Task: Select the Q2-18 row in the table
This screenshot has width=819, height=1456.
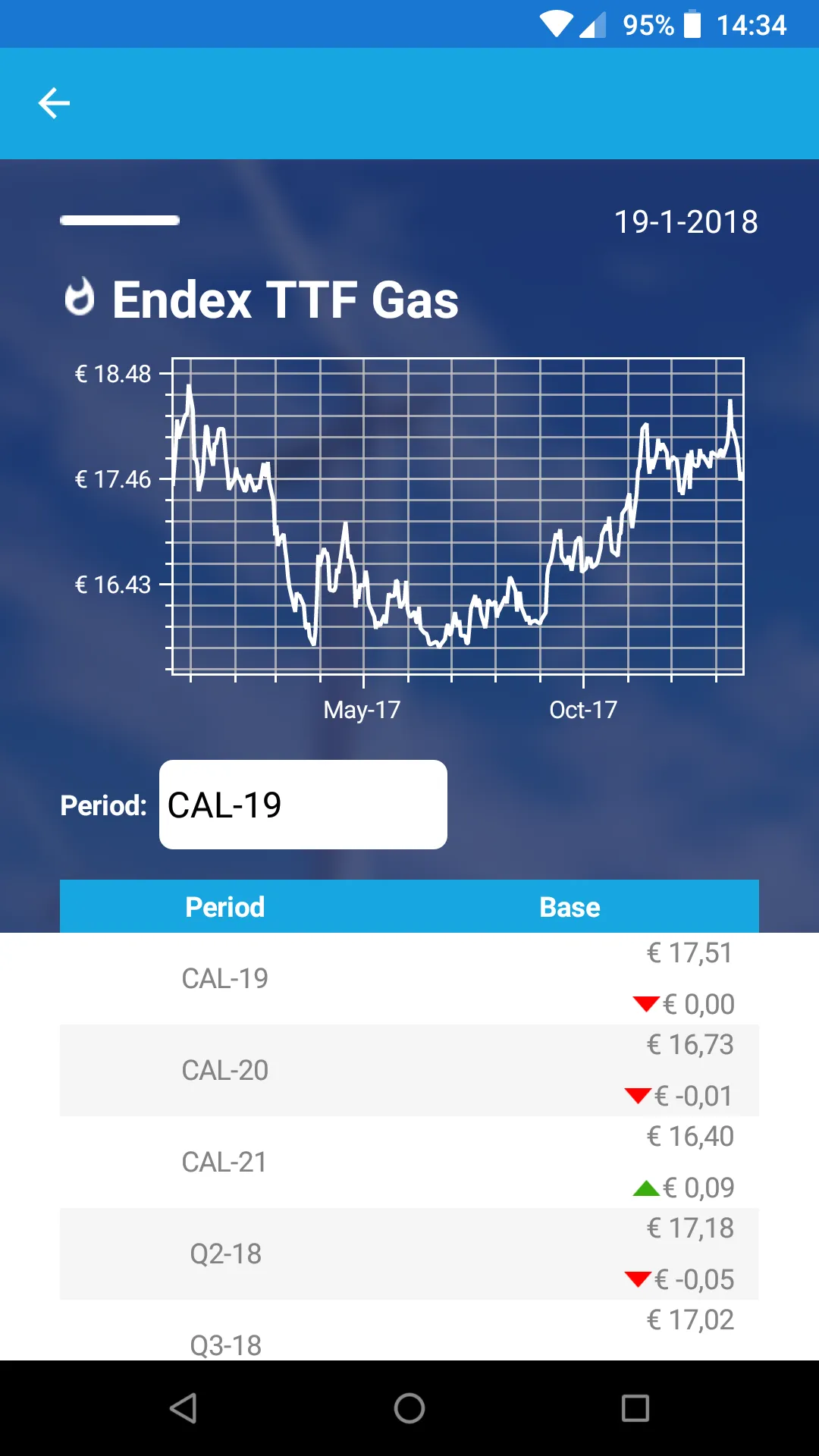Action: 409,1254
